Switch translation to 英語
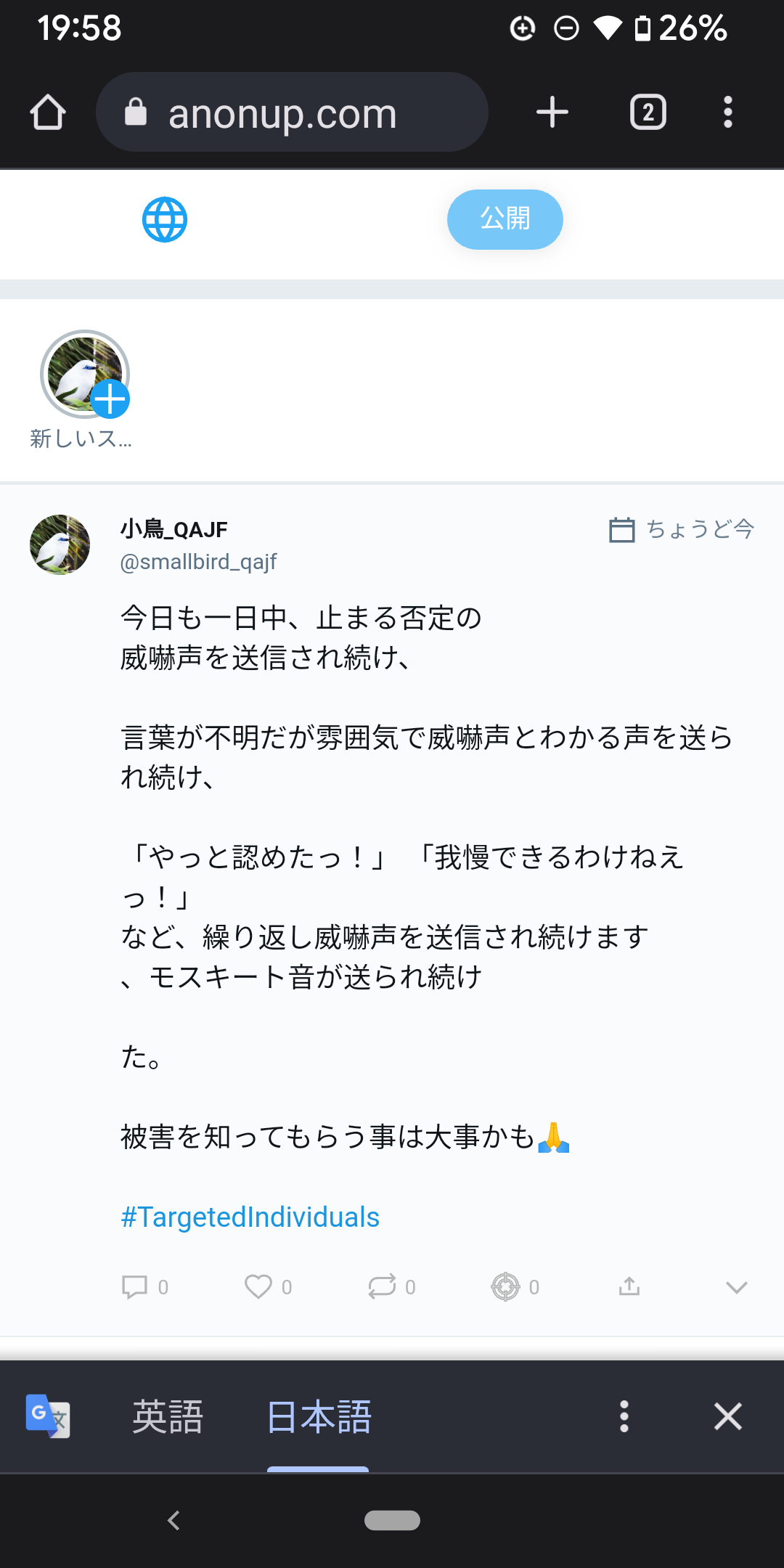784x1568 pixels. [x=168, y=1416]
